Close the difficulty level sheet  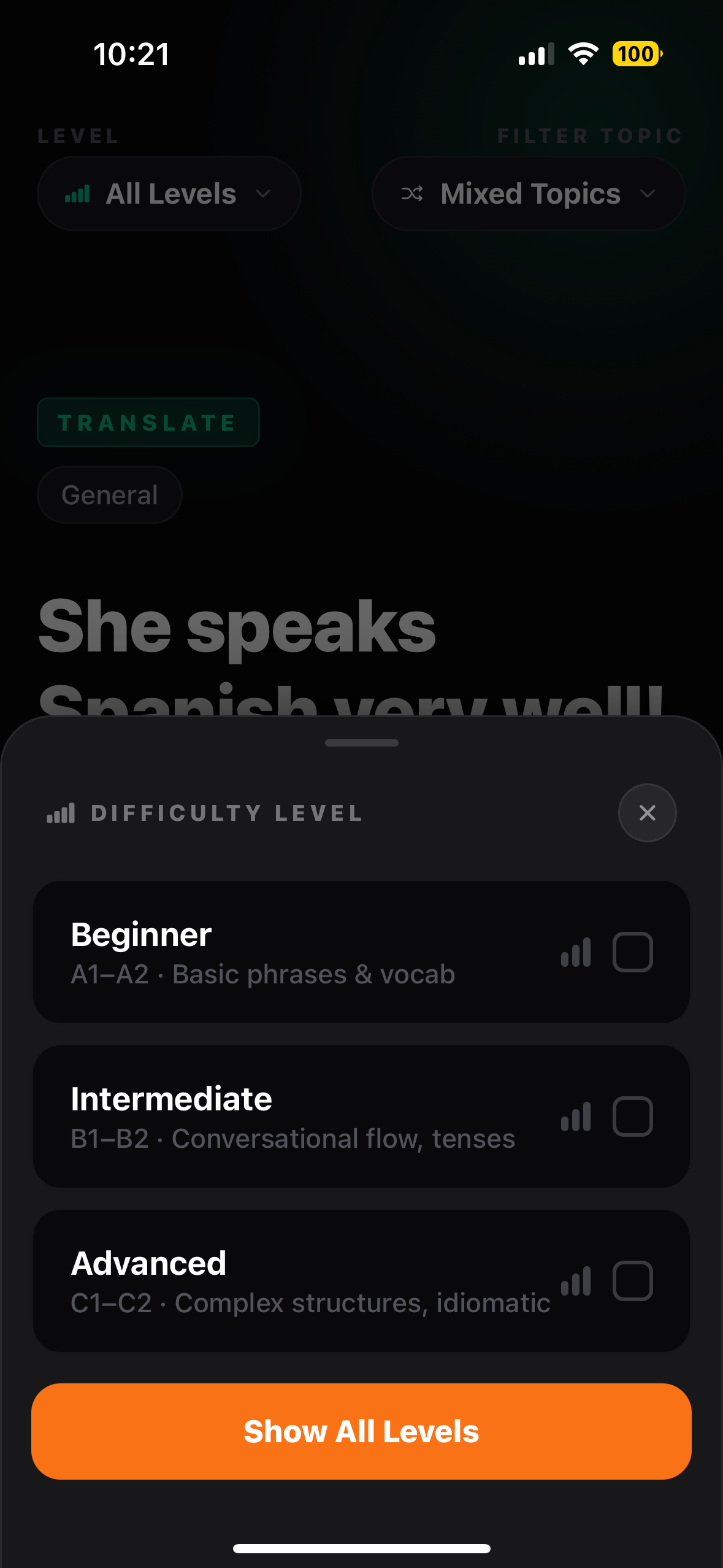pyautogui.click(x=647, y=813)
